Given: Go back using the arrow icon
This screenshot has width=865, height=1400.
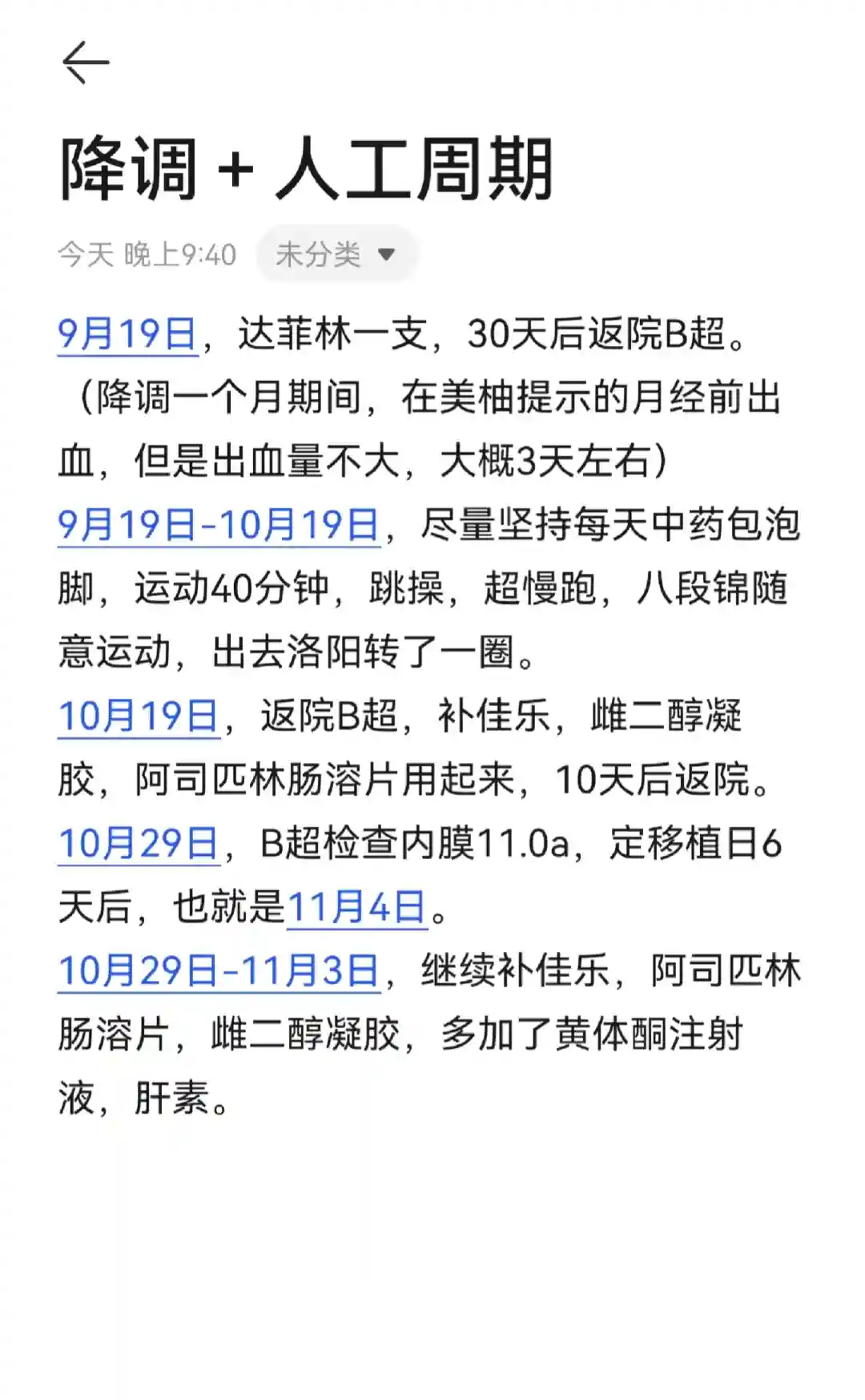Looking at the screenshot, I should click(85, 63).
